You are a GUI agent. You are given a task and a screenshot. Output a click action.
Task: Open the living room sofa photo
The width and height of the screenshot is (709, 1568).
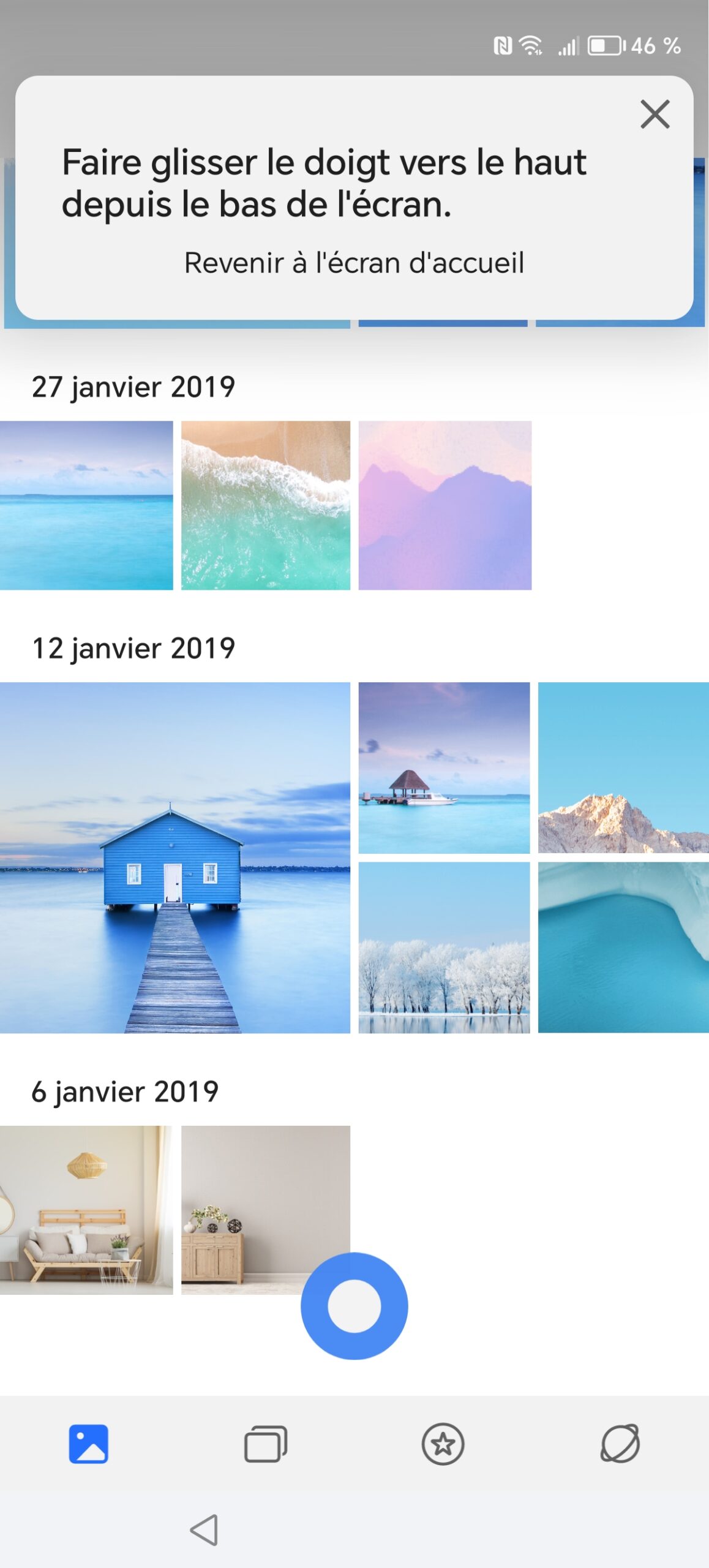click(x=86, y=1210)
